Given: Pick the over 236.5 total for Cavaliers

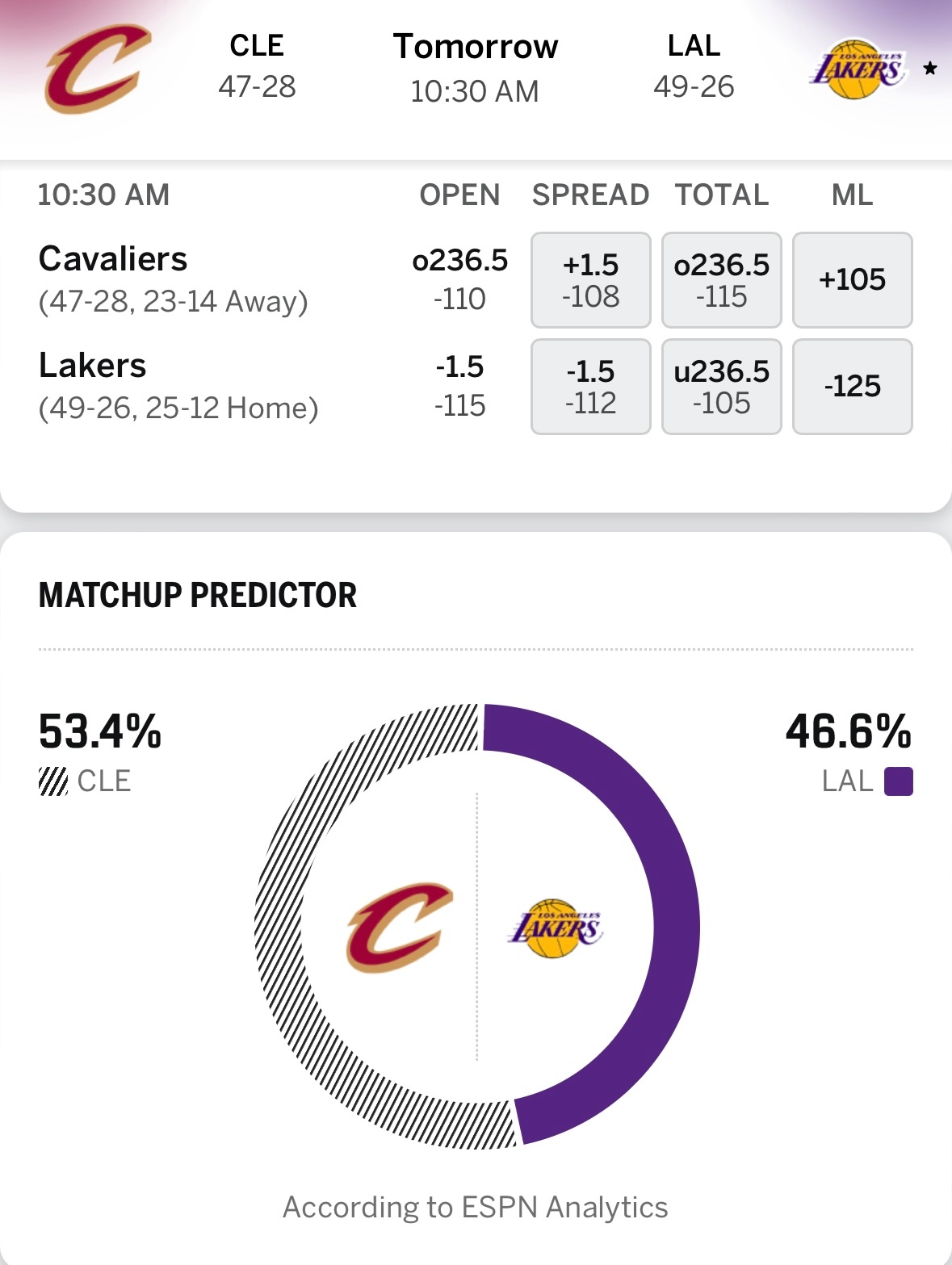Looking at the screenshot, I should coord(721,279).
